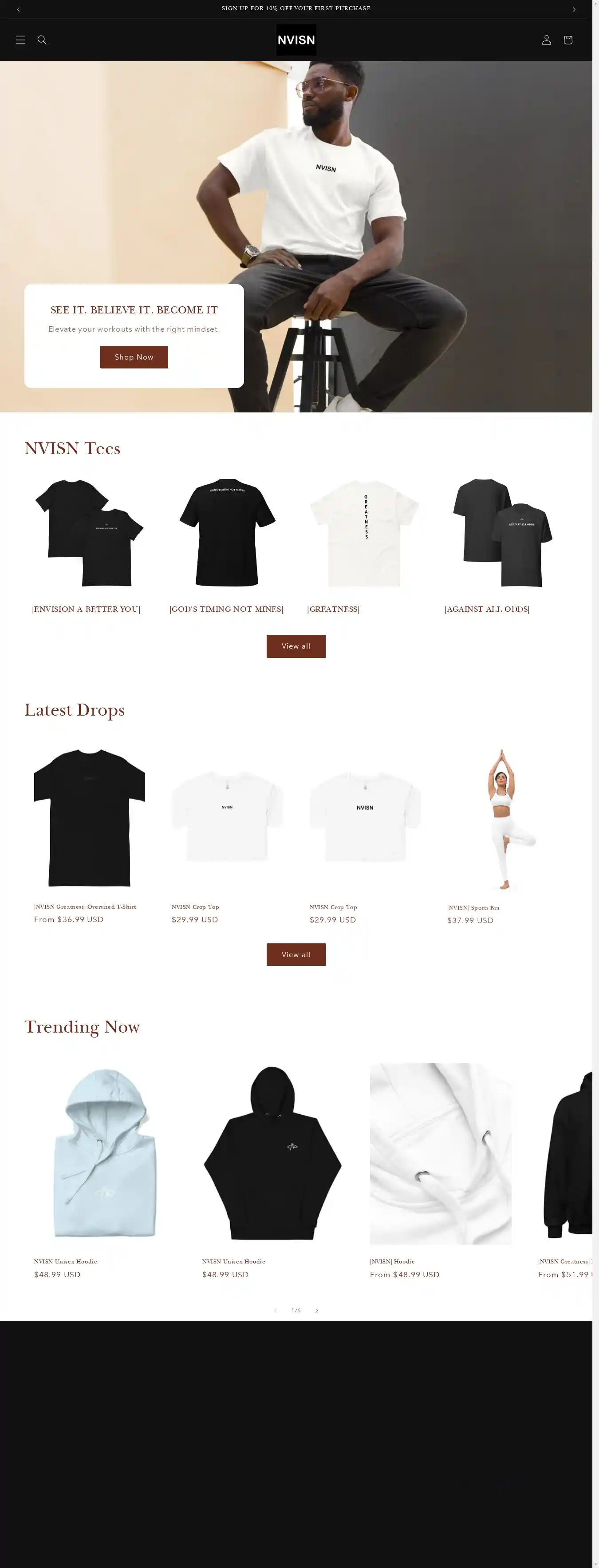Tap the NVISN logo to go home
The width and height of the screenshot is (599, 1568).
pos(296,40)
